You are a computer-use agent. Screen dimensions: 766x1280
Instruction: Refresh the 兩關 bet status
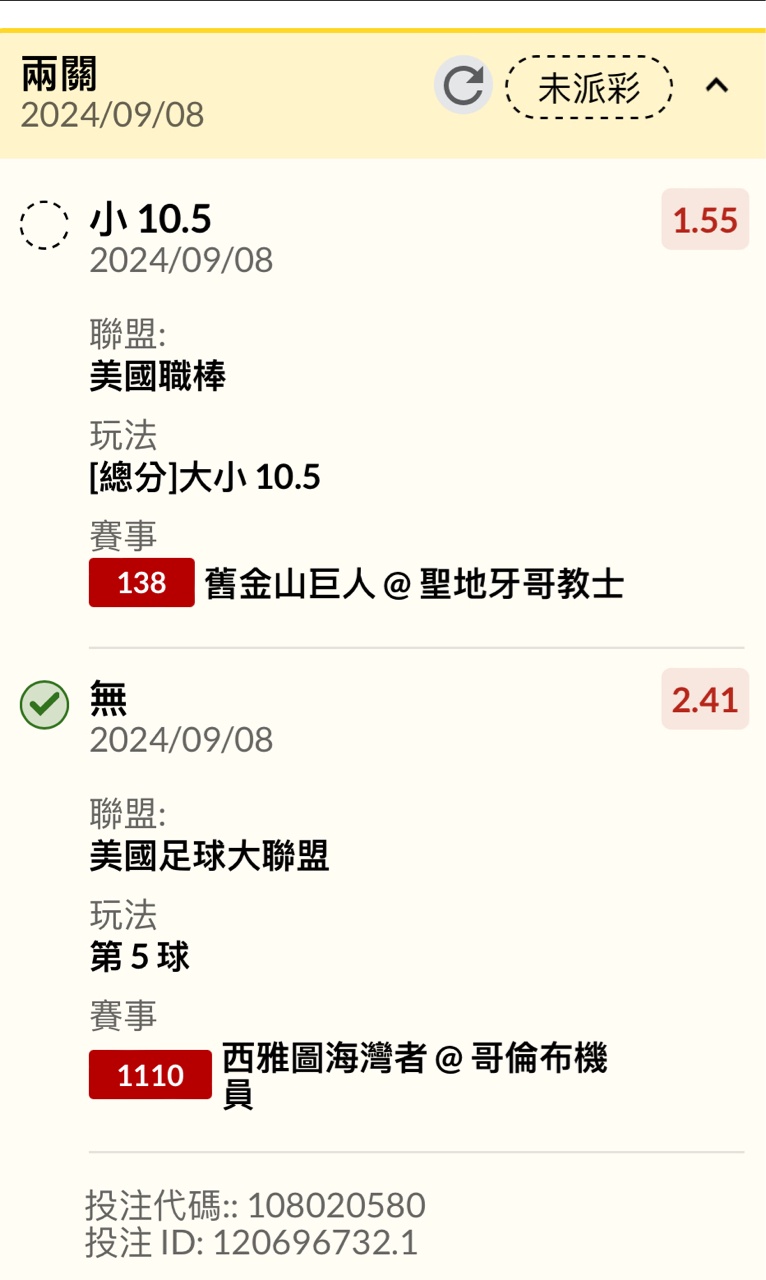[463, 86]
